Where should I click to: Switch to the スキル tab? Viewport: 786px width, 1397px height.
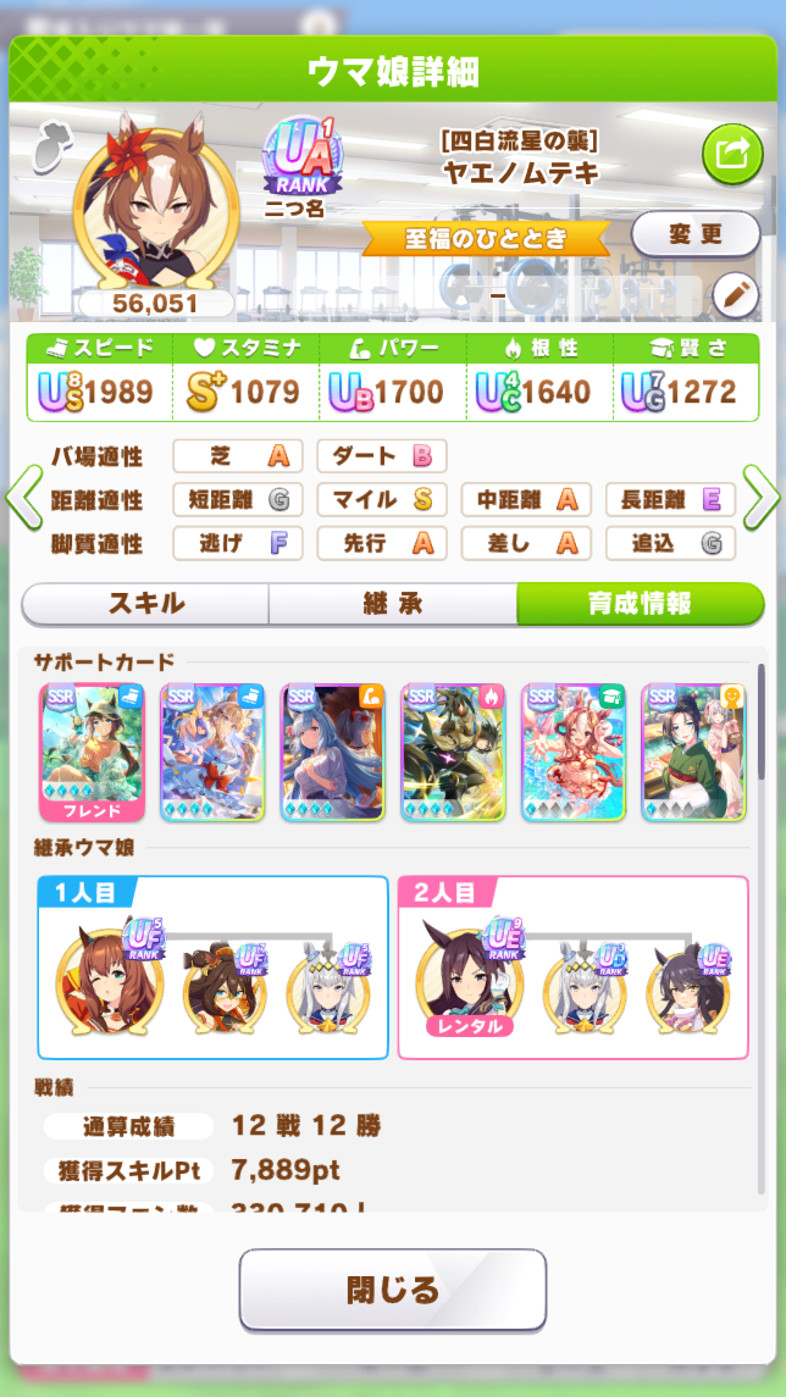coord(146,604)
